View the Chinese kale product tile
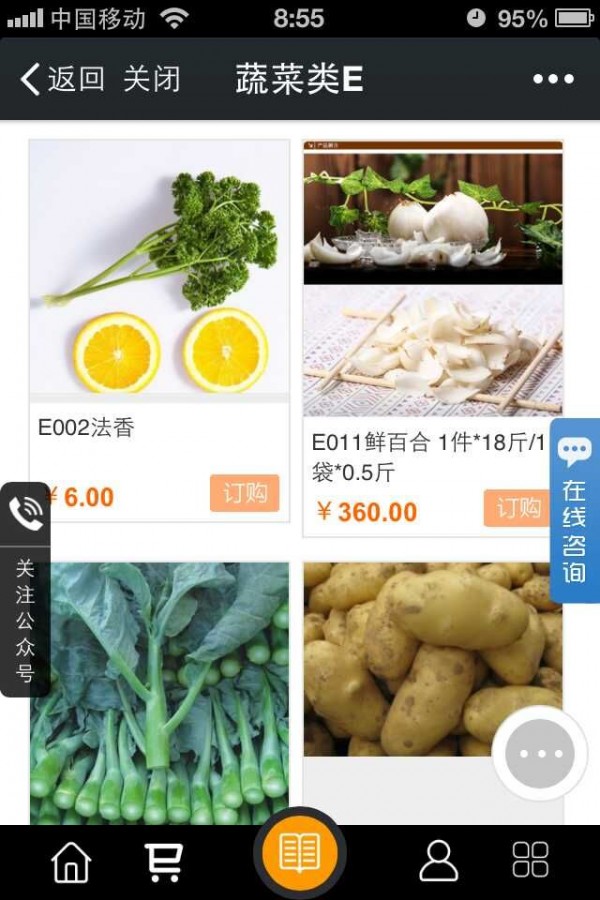 tap(159, 692)
